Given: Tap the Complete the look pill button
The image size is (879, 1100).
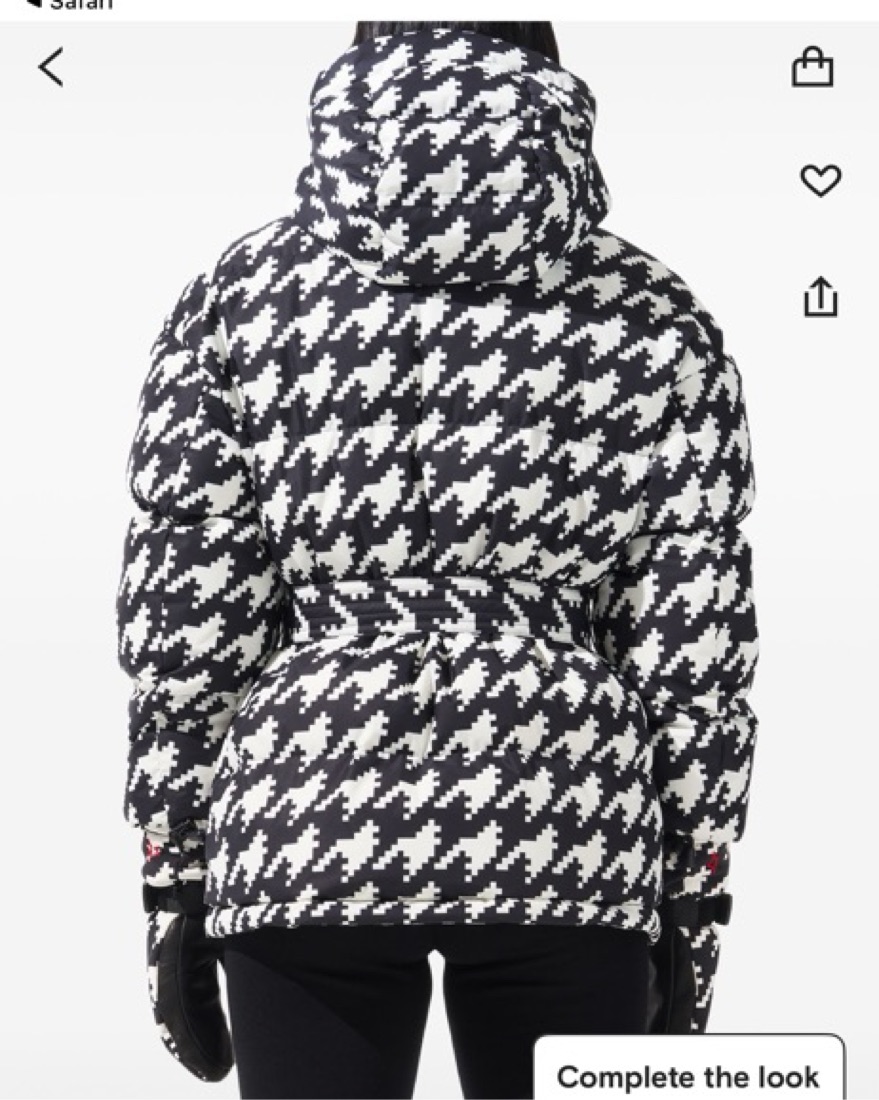Looking at the screenshot, I should pyautogui.click(x=690, y=1077).
